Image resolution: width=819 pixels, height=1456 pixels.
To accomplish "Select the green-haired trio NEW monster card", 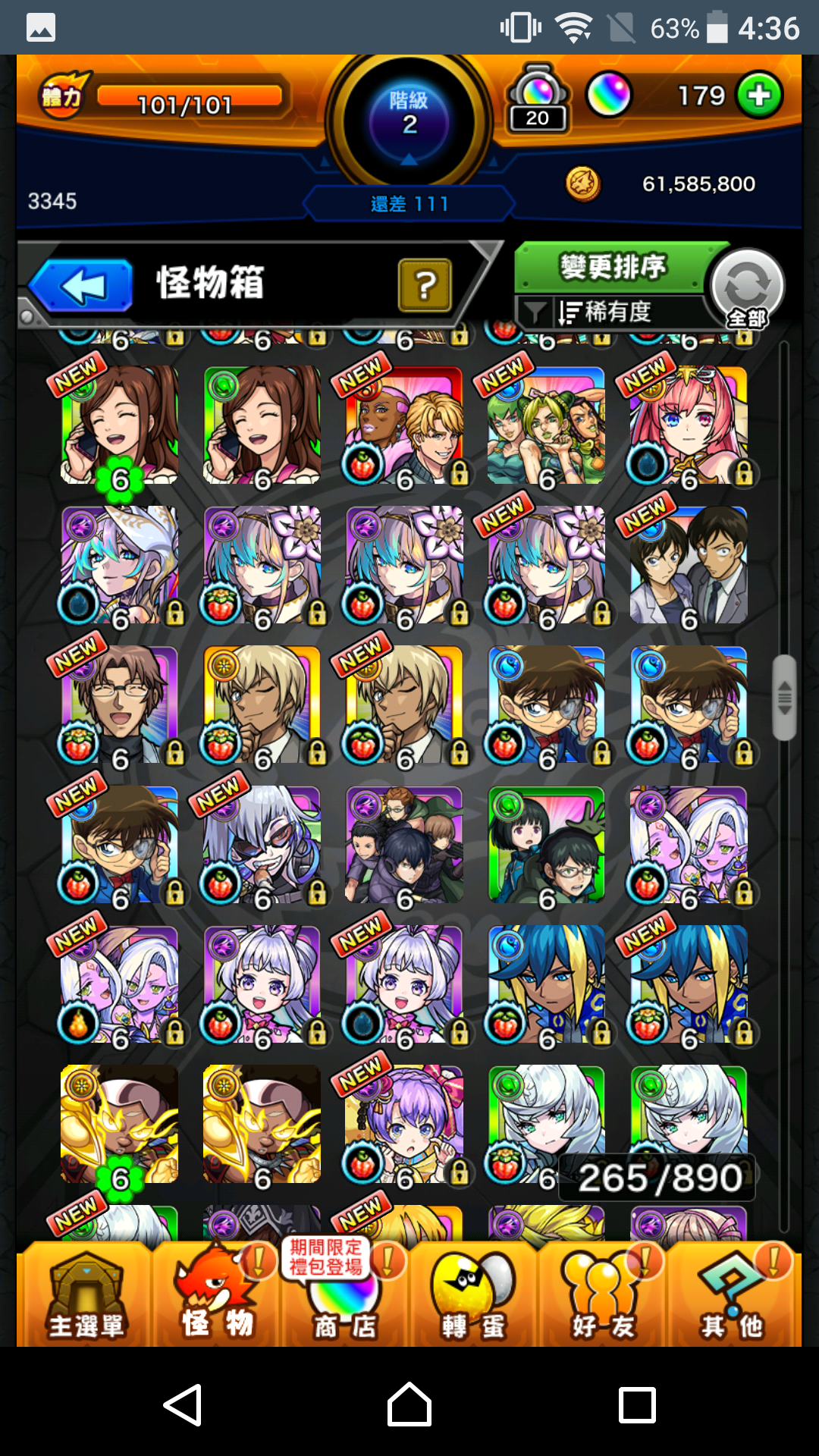I will pyautogui.click(x=545, y=426).
